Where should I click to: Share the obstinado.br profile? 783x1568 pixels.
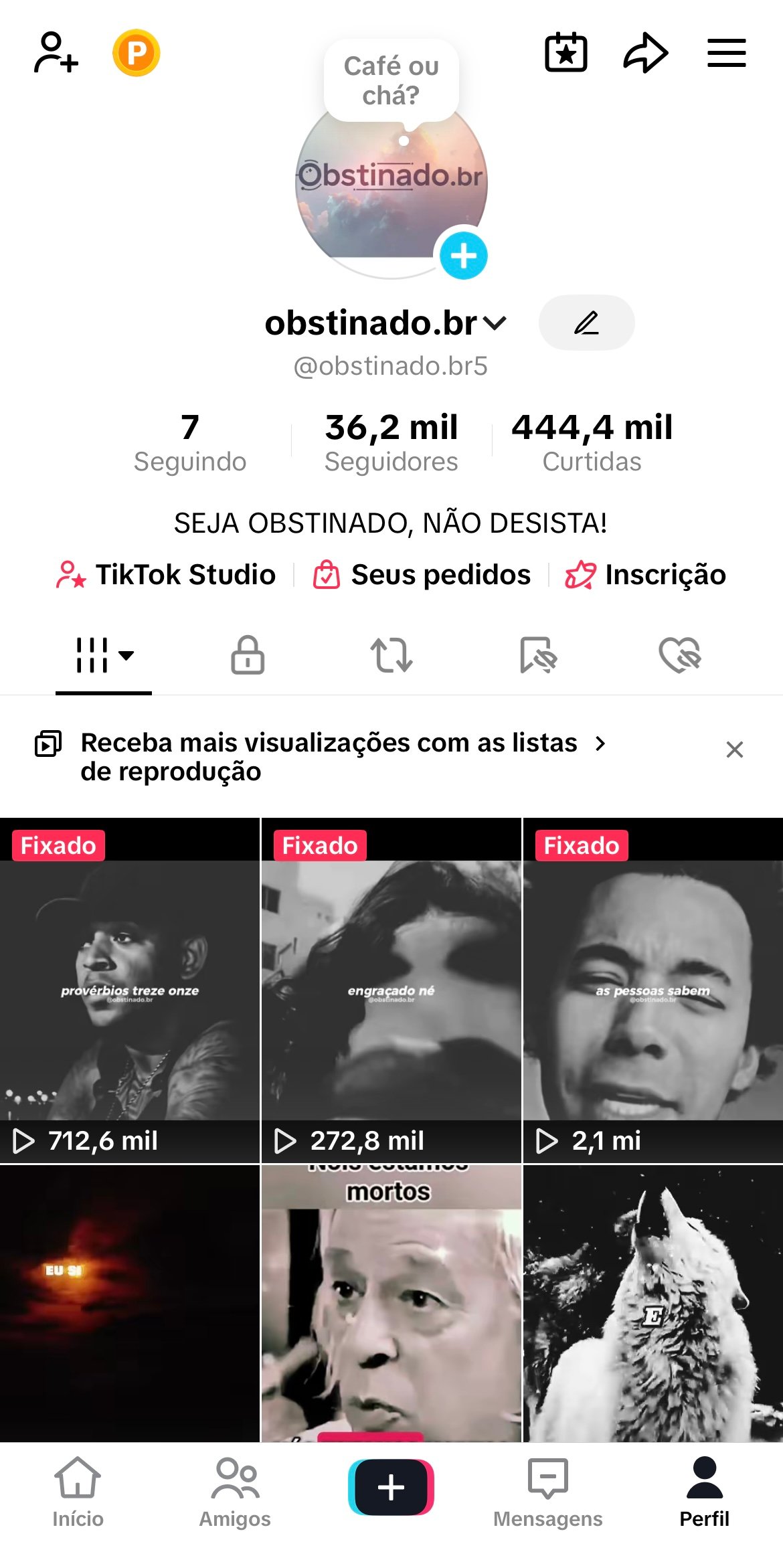[645, 53]
